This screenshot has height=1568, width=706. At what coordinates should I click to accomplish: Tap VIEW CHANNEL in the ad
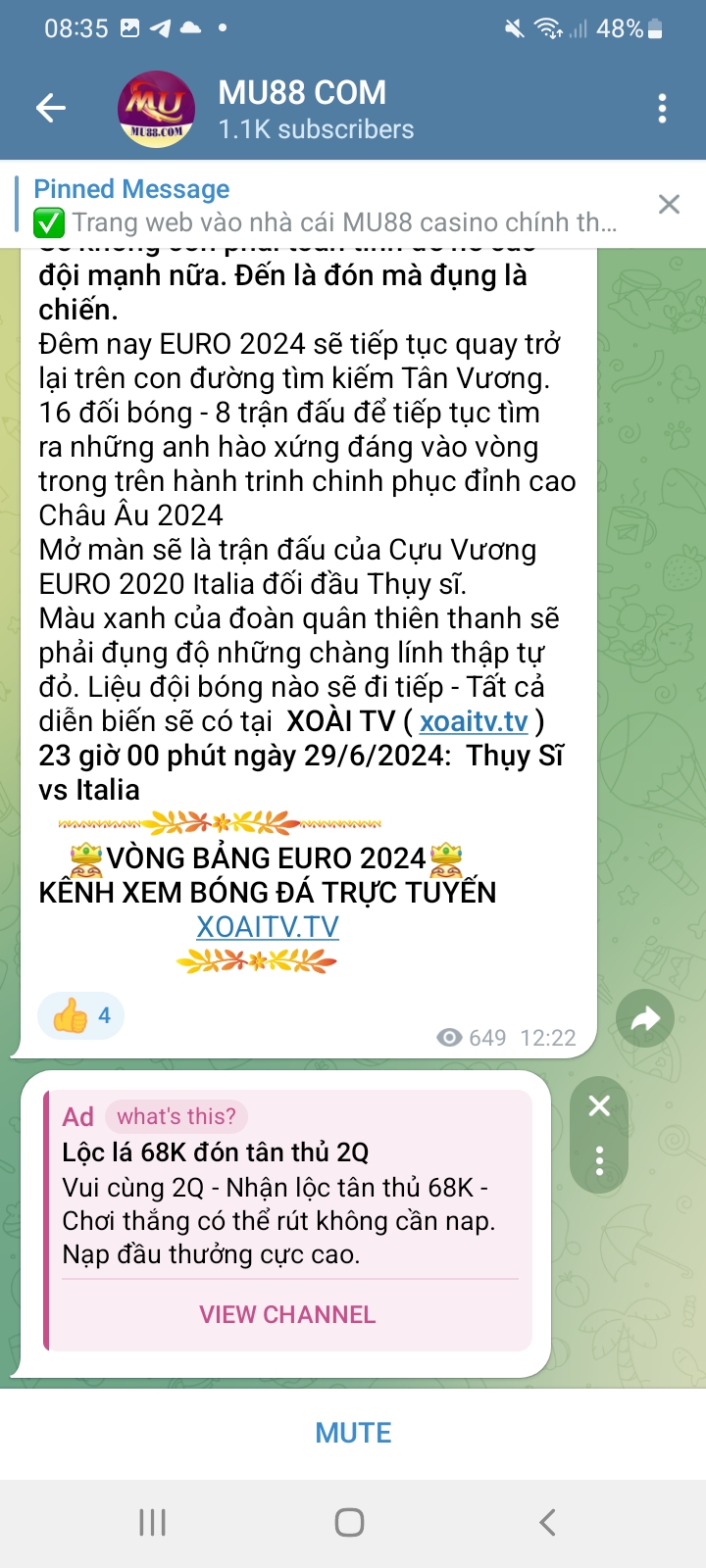(x=287, y=1314)
